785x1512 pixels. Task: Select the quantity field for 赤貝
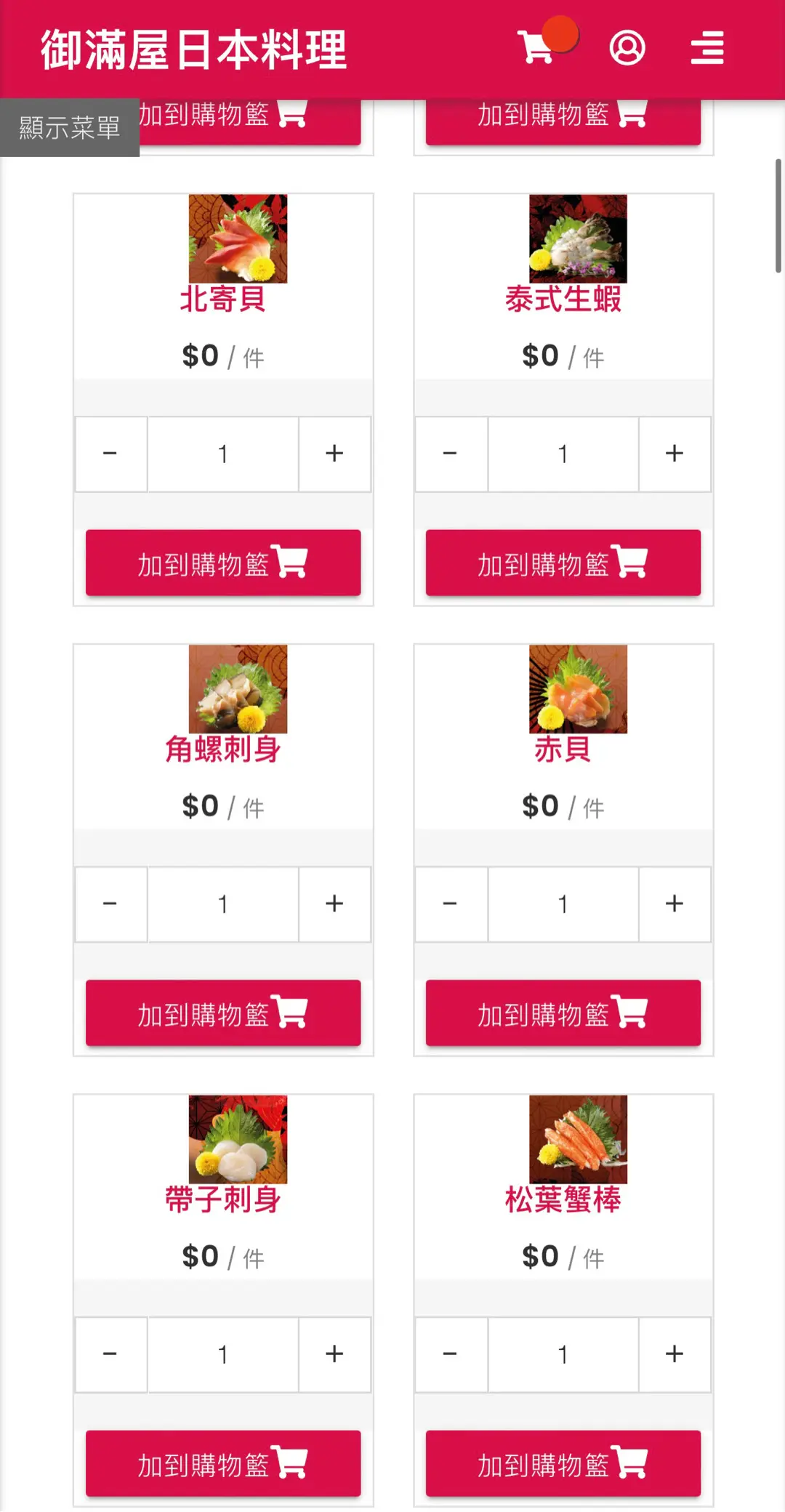coord(563,904)
